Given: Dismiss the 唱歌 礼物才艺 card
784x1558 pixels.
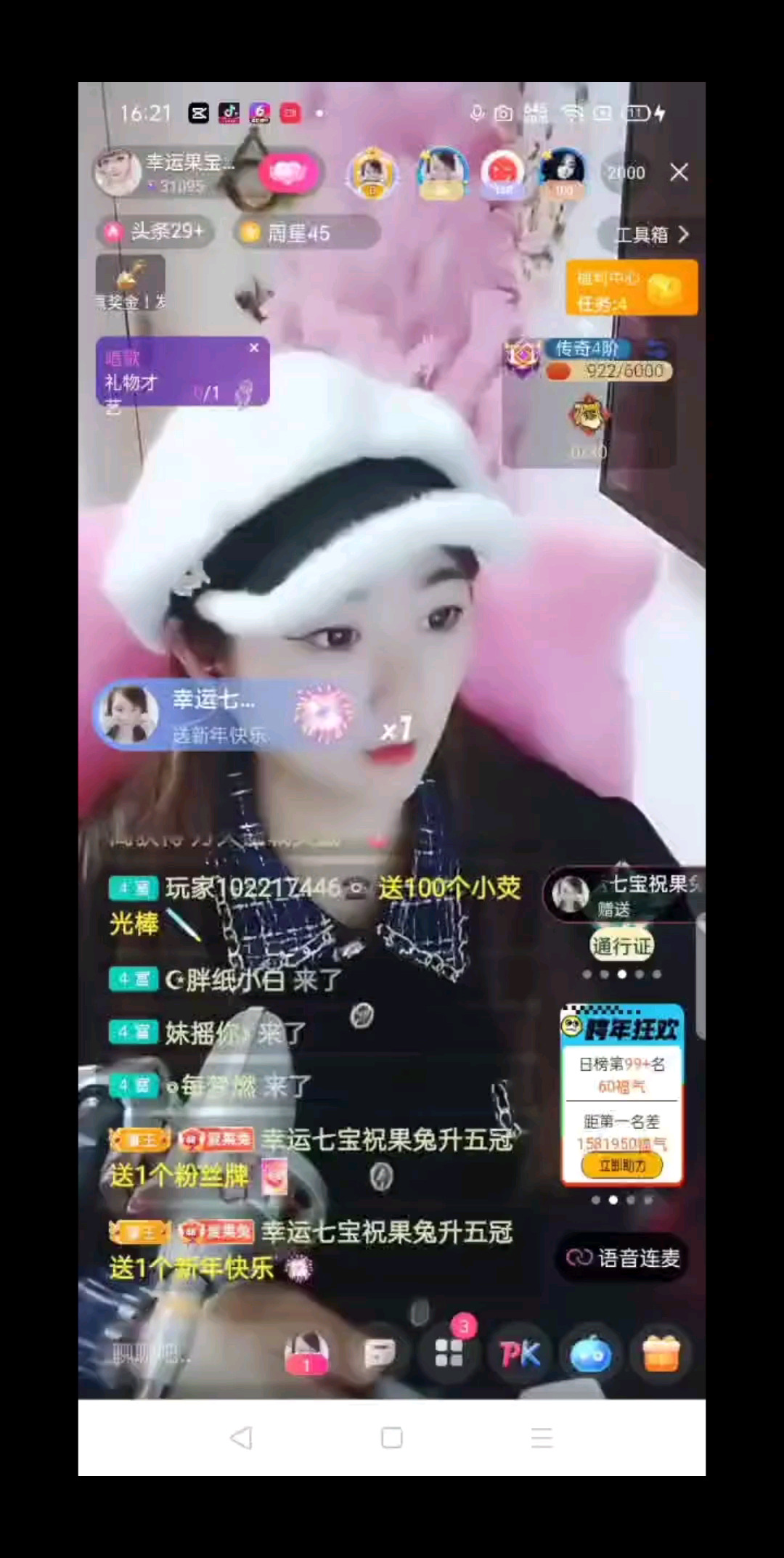Looking at the screenshot, I should [x=254, y=348].
